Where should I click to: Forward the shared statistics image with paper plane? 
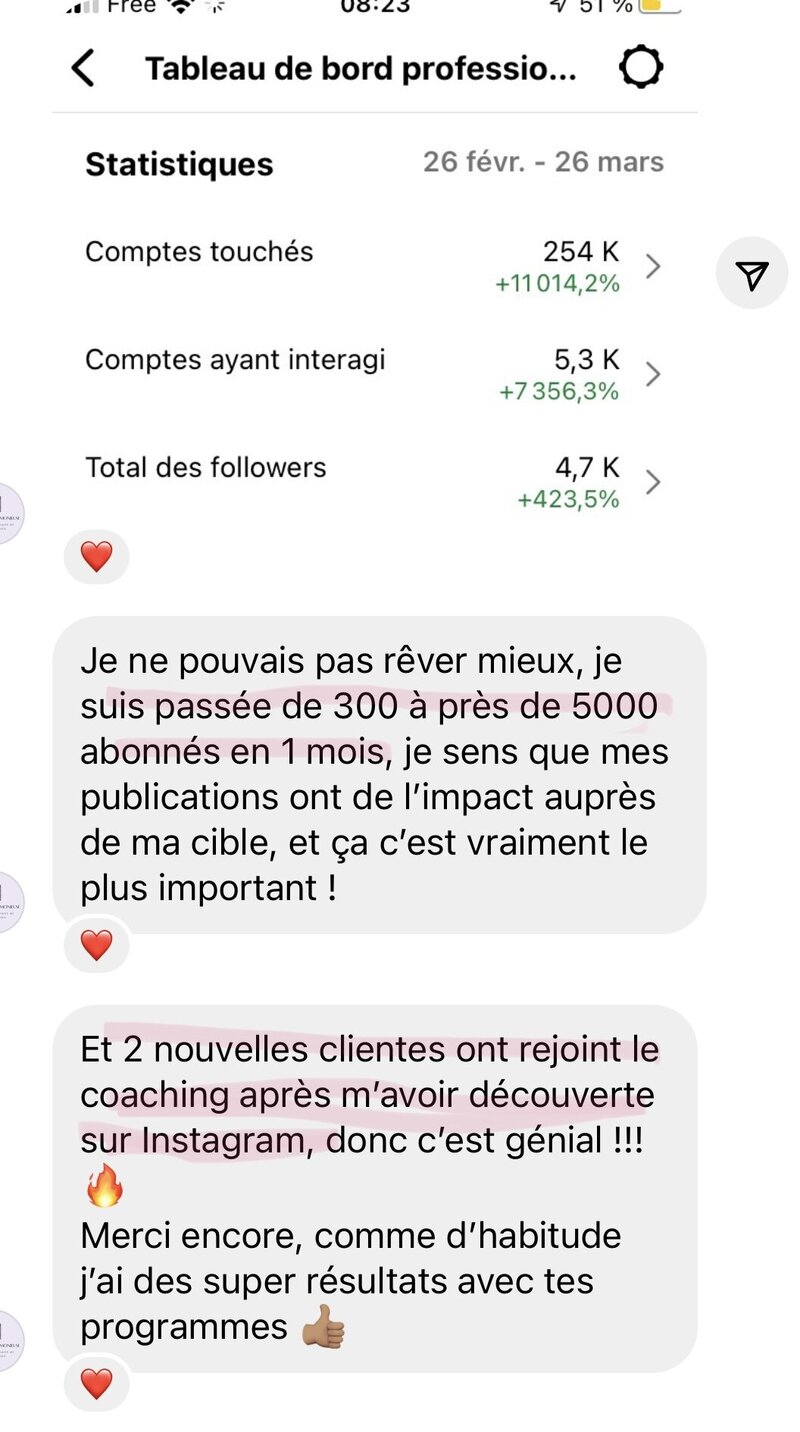point(752,273)
